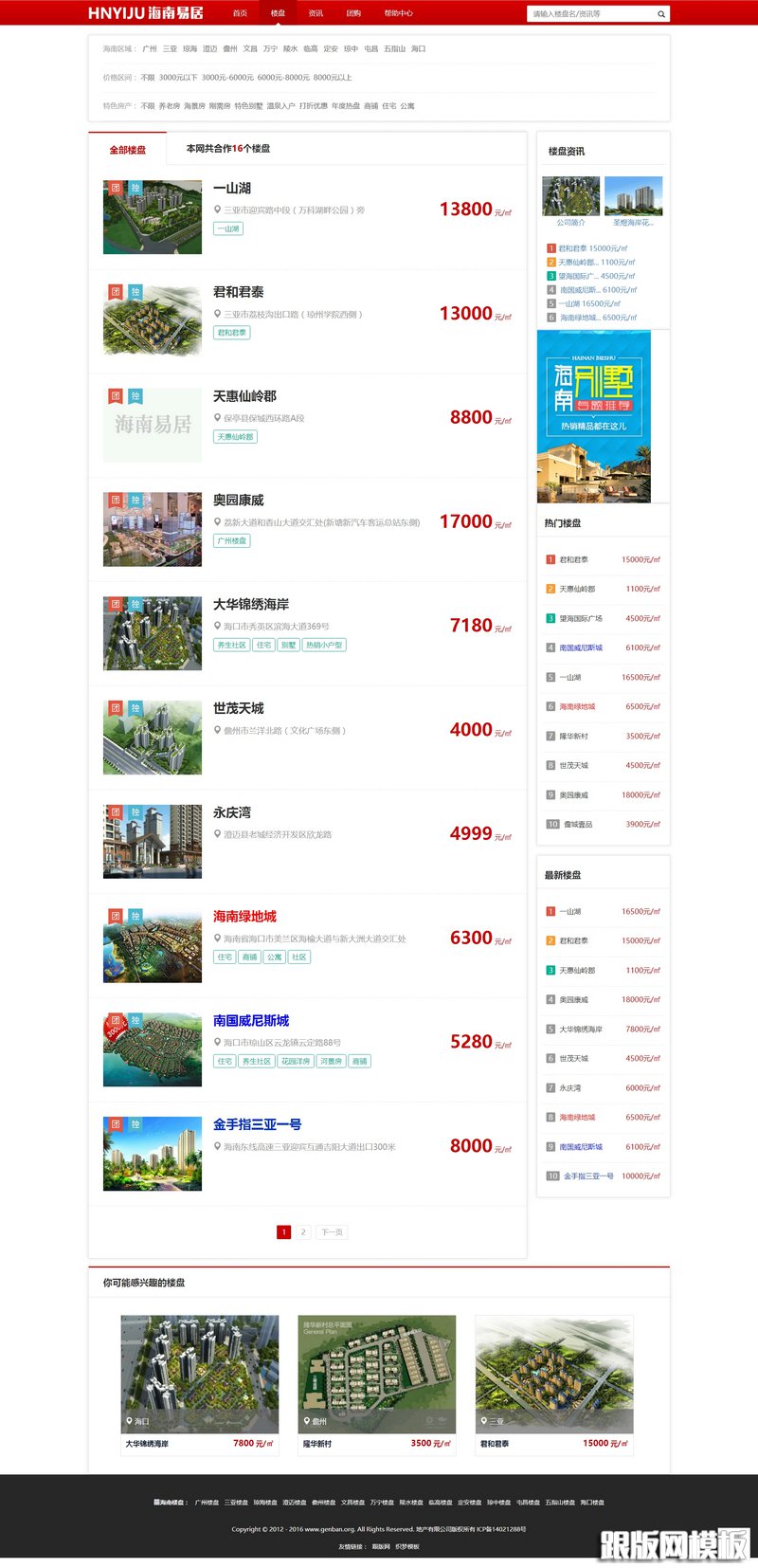Open the 金手指三亚一号 listing
This screenshot has width=758, height=1568.
(257, 1124)
